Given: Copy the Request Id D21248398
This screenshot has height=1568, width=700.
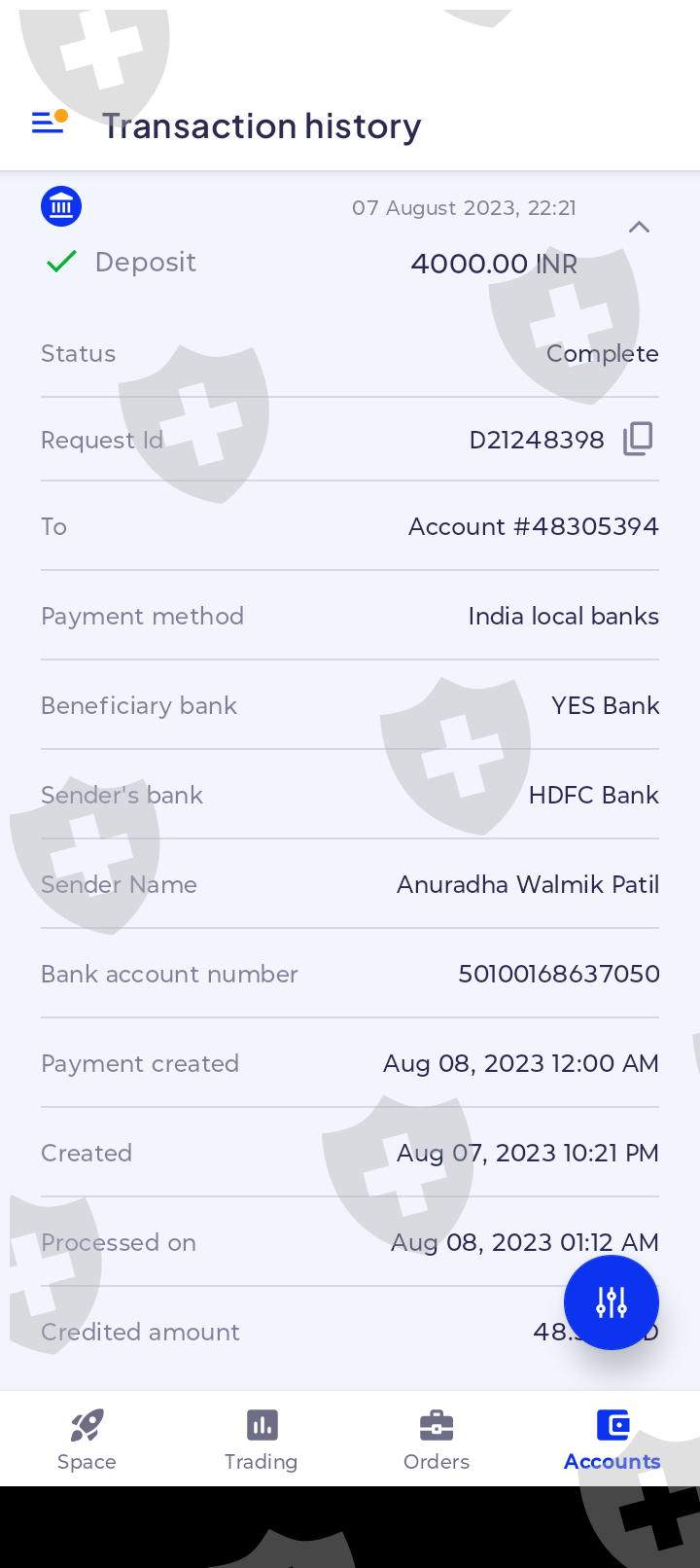Looking at the screenshot, I should (x=638, y=439).
